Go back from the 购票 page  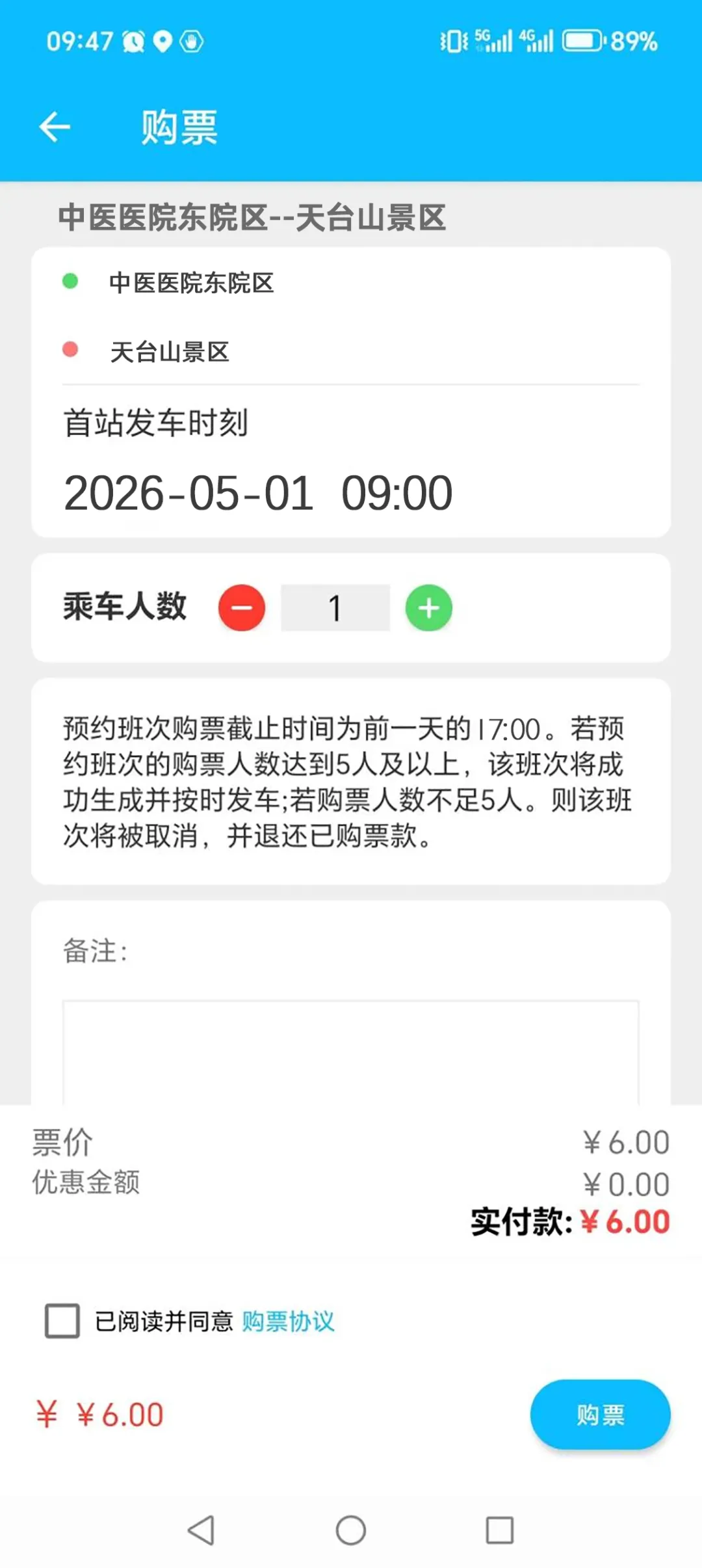(x=55, y=126)
